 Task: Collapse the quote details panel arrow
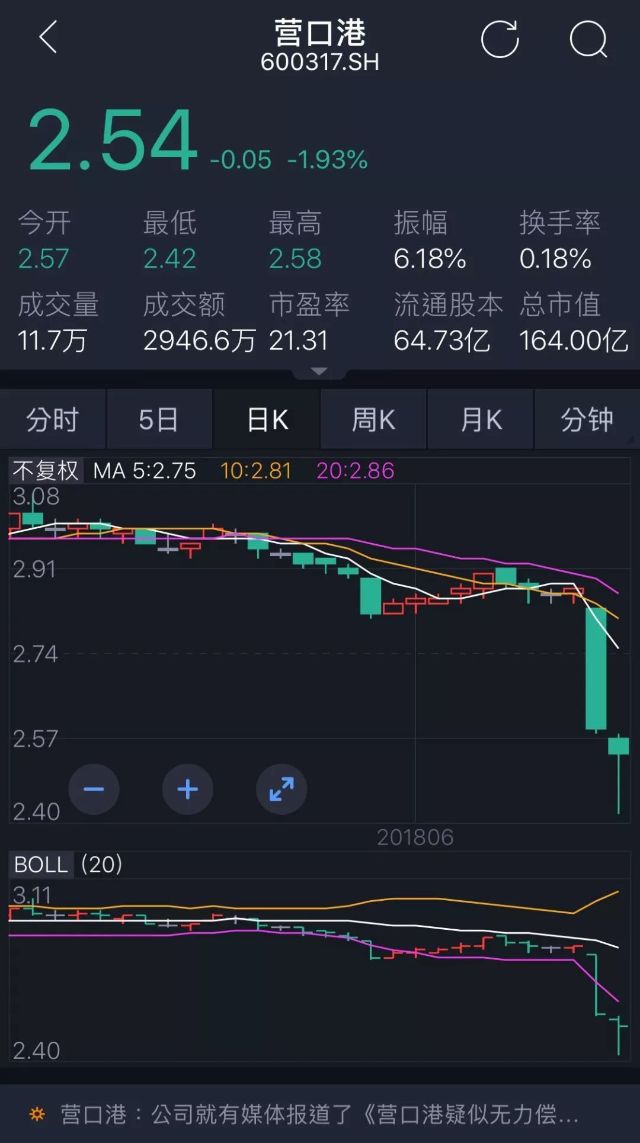point(319,372)
